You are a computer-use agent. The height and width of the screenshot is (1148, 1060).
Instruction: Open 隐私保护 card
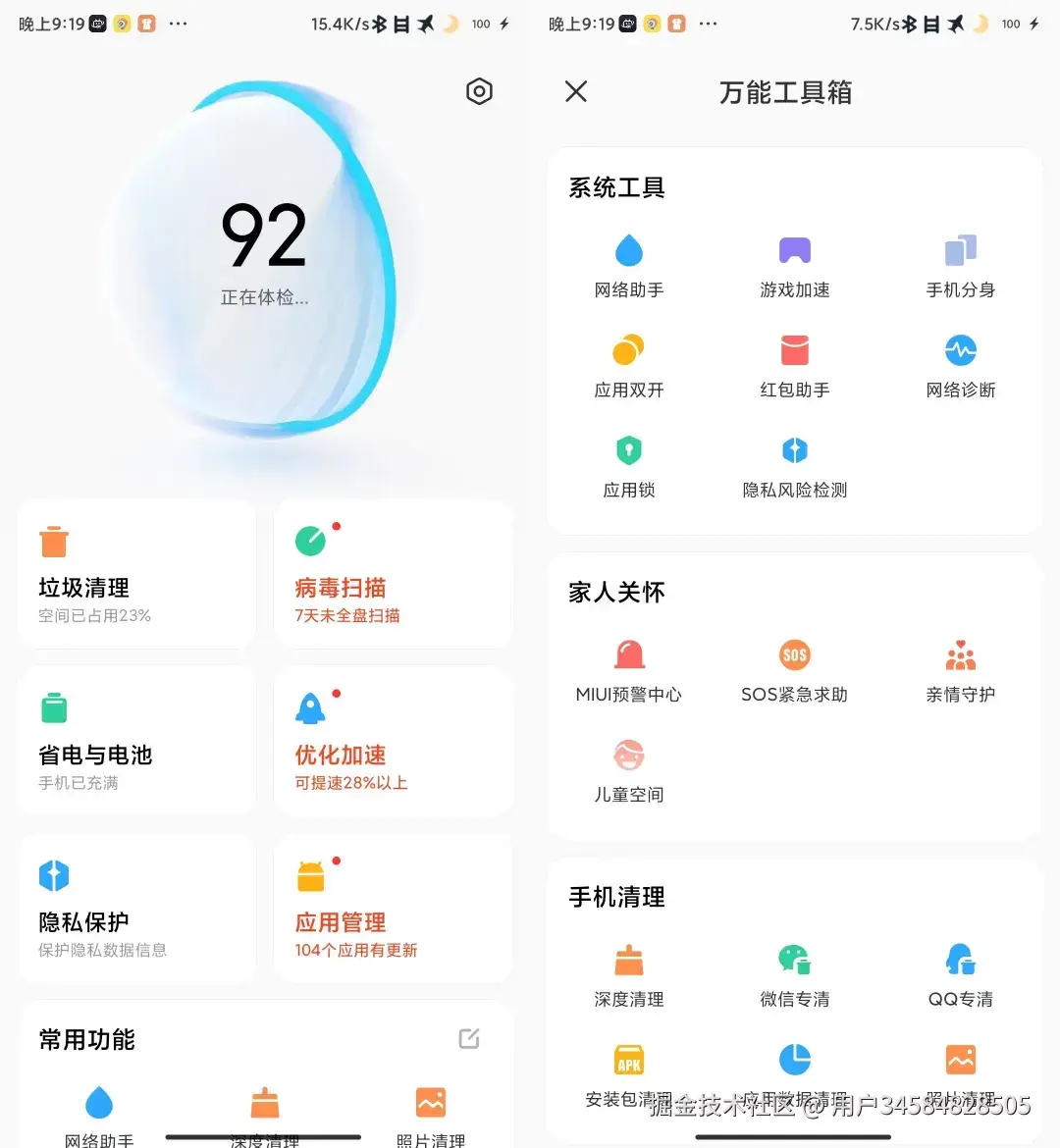tap(136, 910)
